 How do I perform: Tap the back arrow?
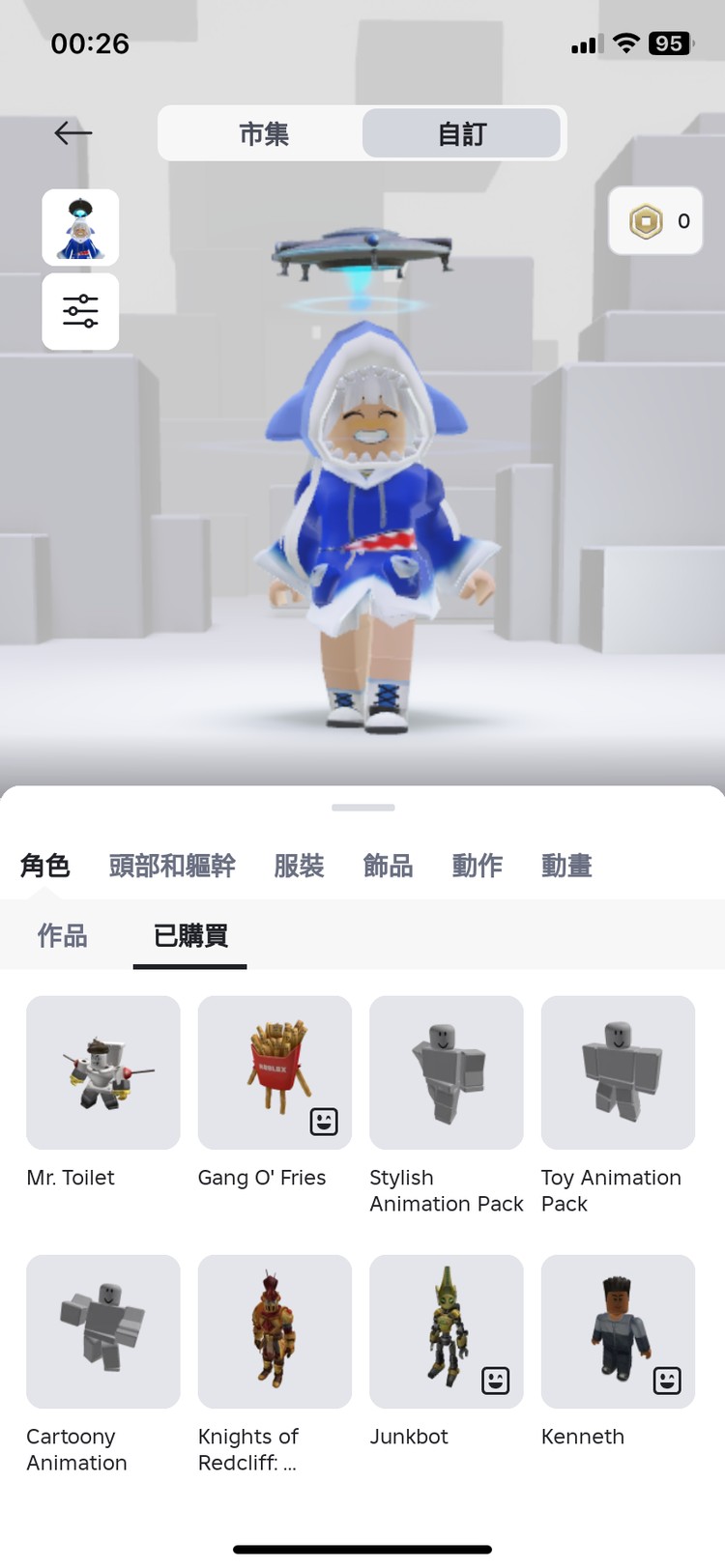tap(72, 133)
